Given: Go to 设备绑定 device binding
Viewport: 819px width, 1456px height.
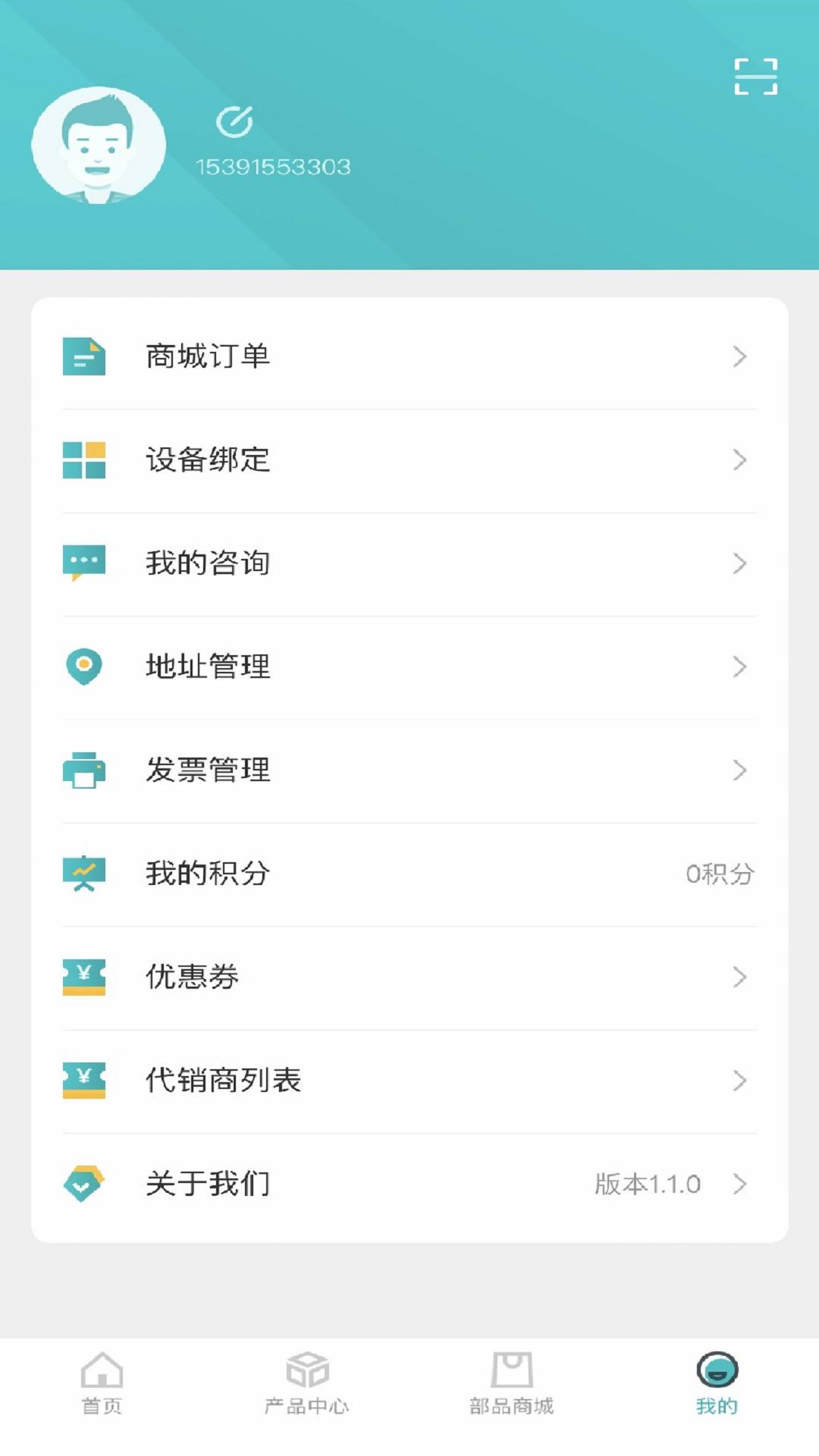Looking at the screenshot, I should click(409, 460).
